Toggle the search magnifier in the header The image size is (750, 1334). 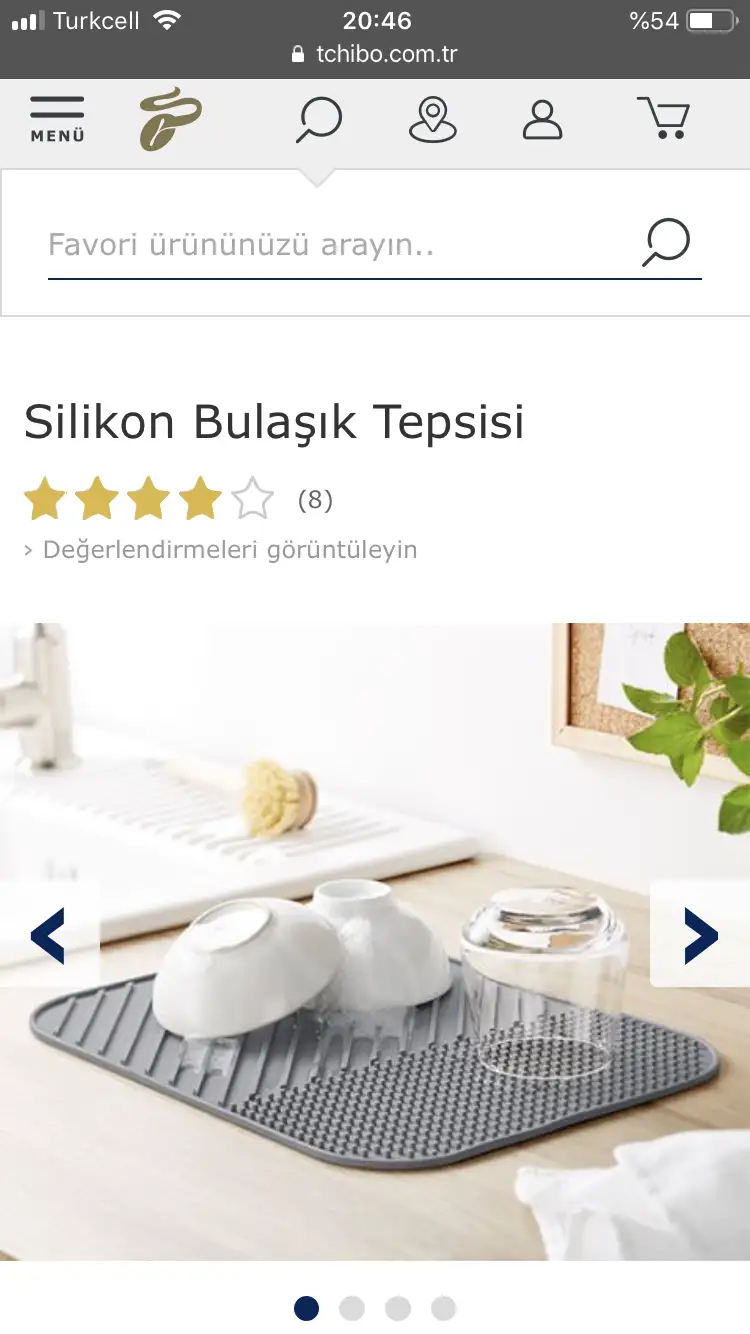(x=319, y=120)
